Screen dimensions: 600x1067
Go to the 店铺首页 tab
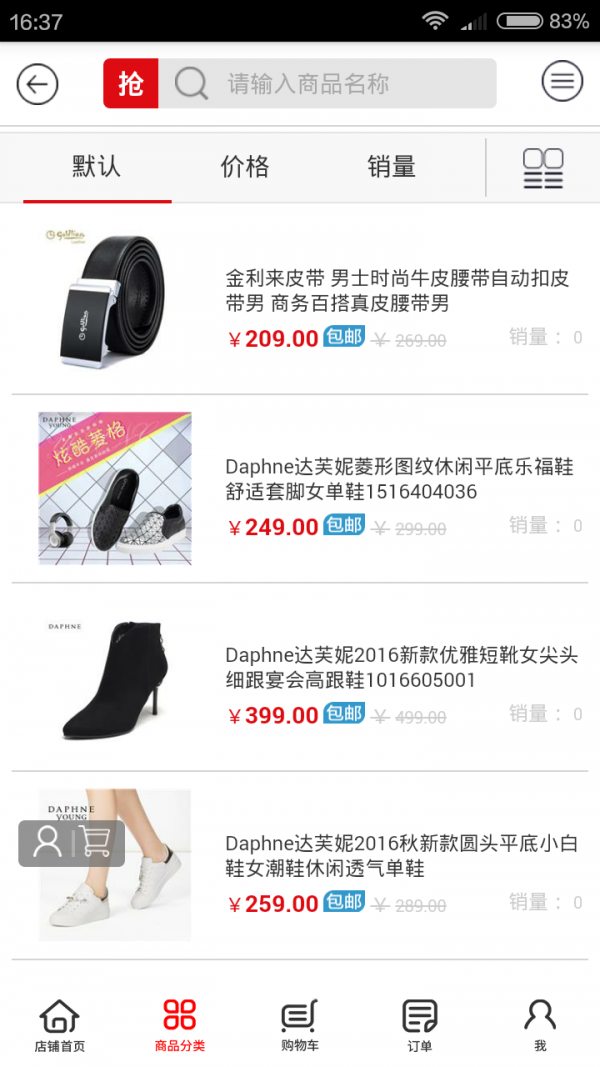click(59, 1025)
